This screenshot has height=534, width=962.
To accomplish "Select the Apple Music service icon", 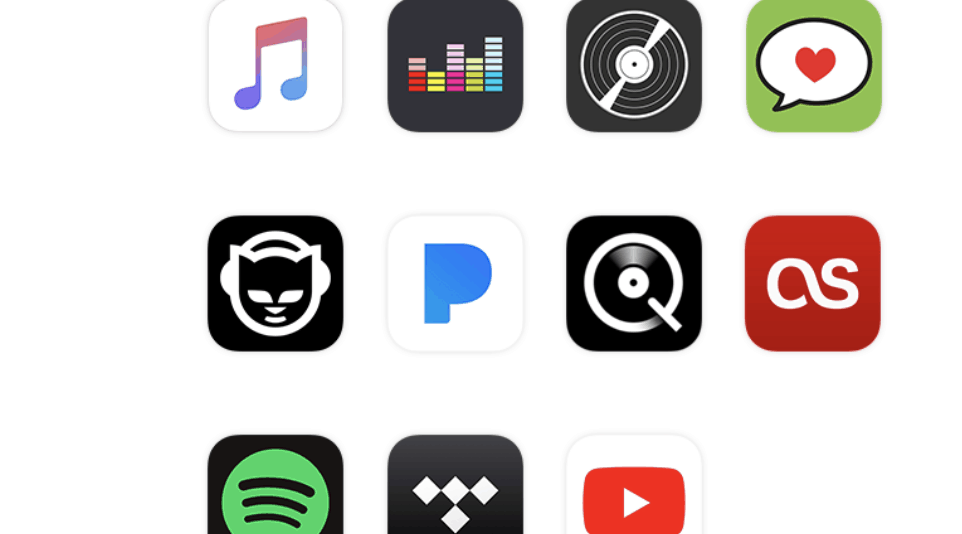I will pos(275,65).
